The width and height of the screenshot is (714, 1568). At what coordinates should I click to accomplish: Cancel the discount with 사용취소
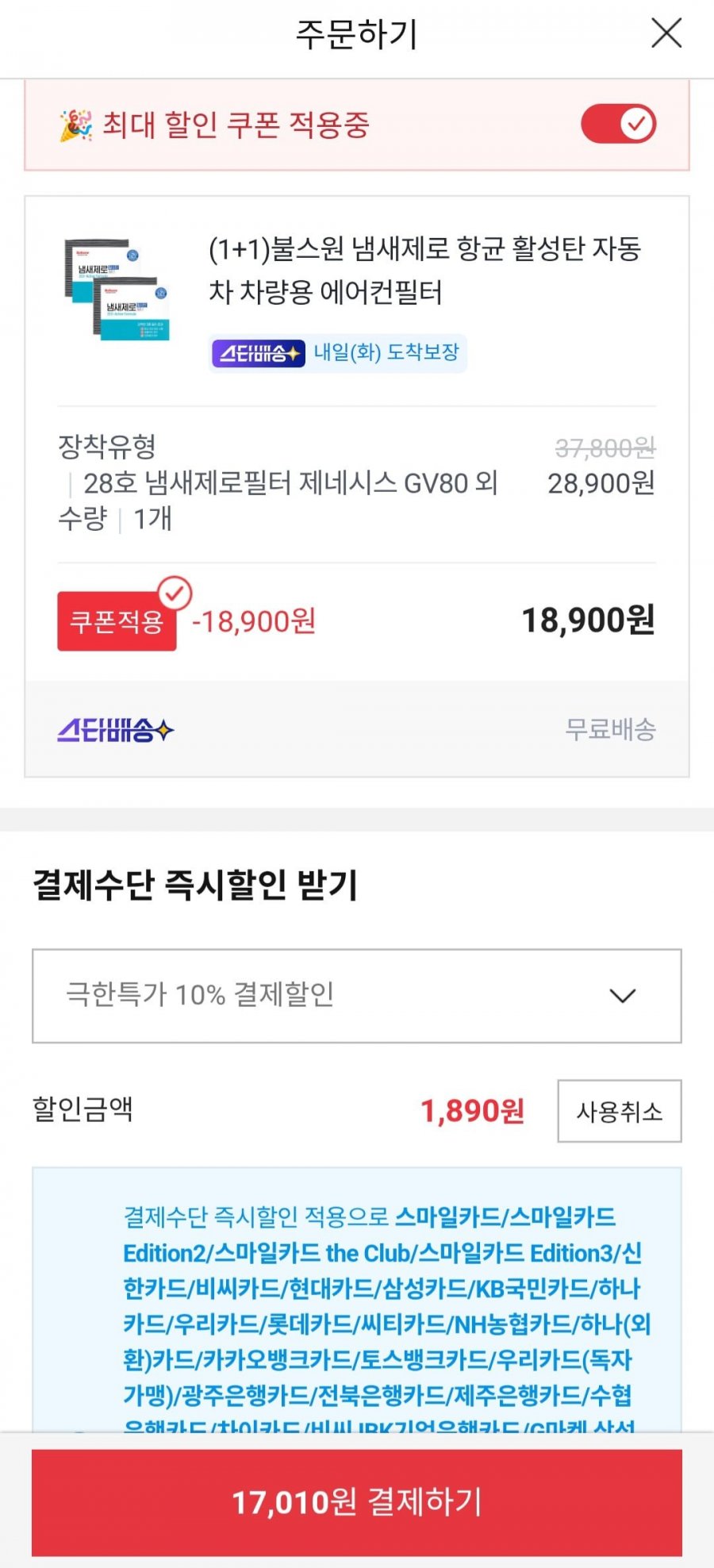point(619,1111)
